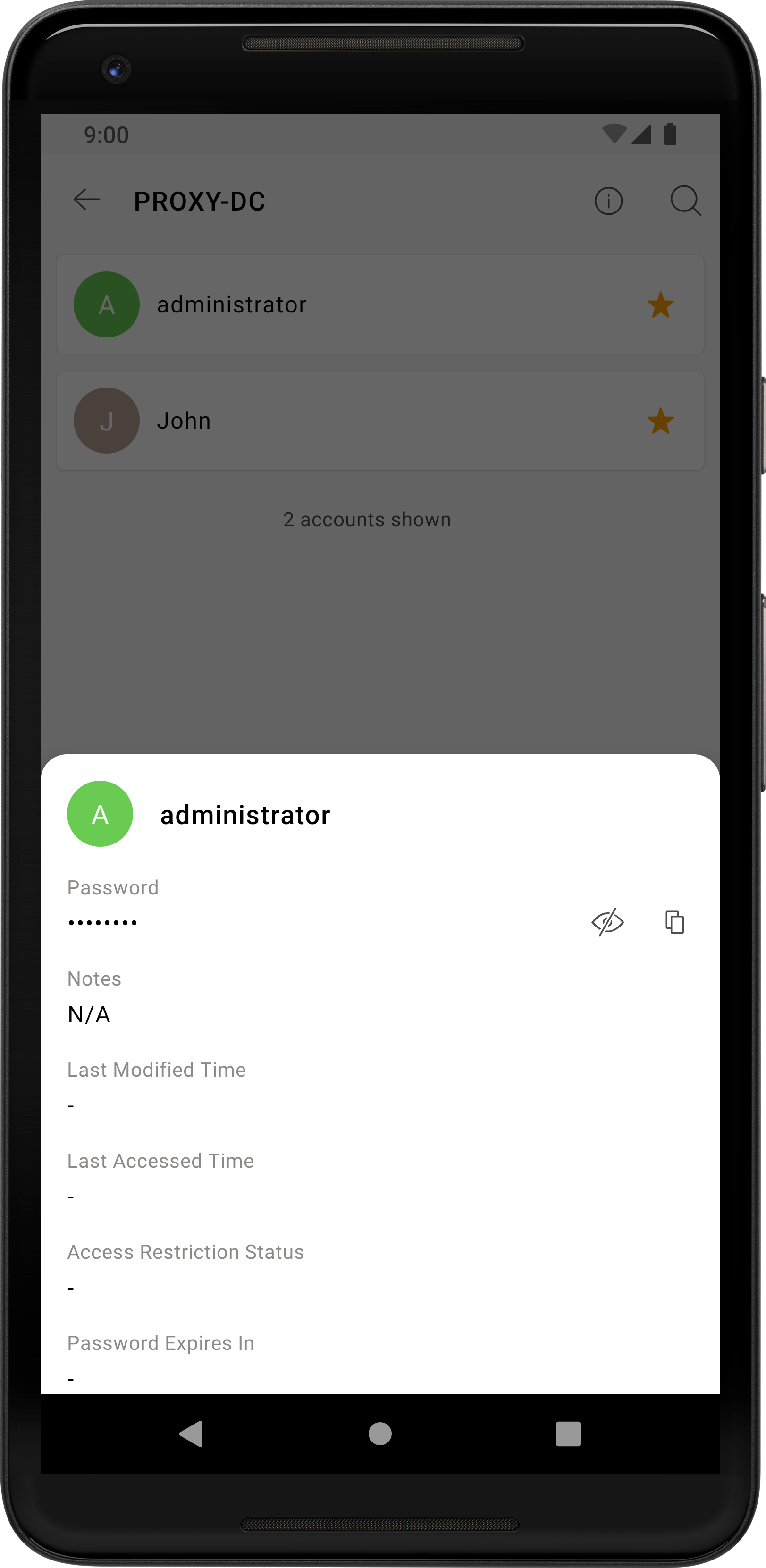Image resolution: width=766 pixels, height=1568 pixels.
Task: Go to the home screen
Action: [380, 1433]
